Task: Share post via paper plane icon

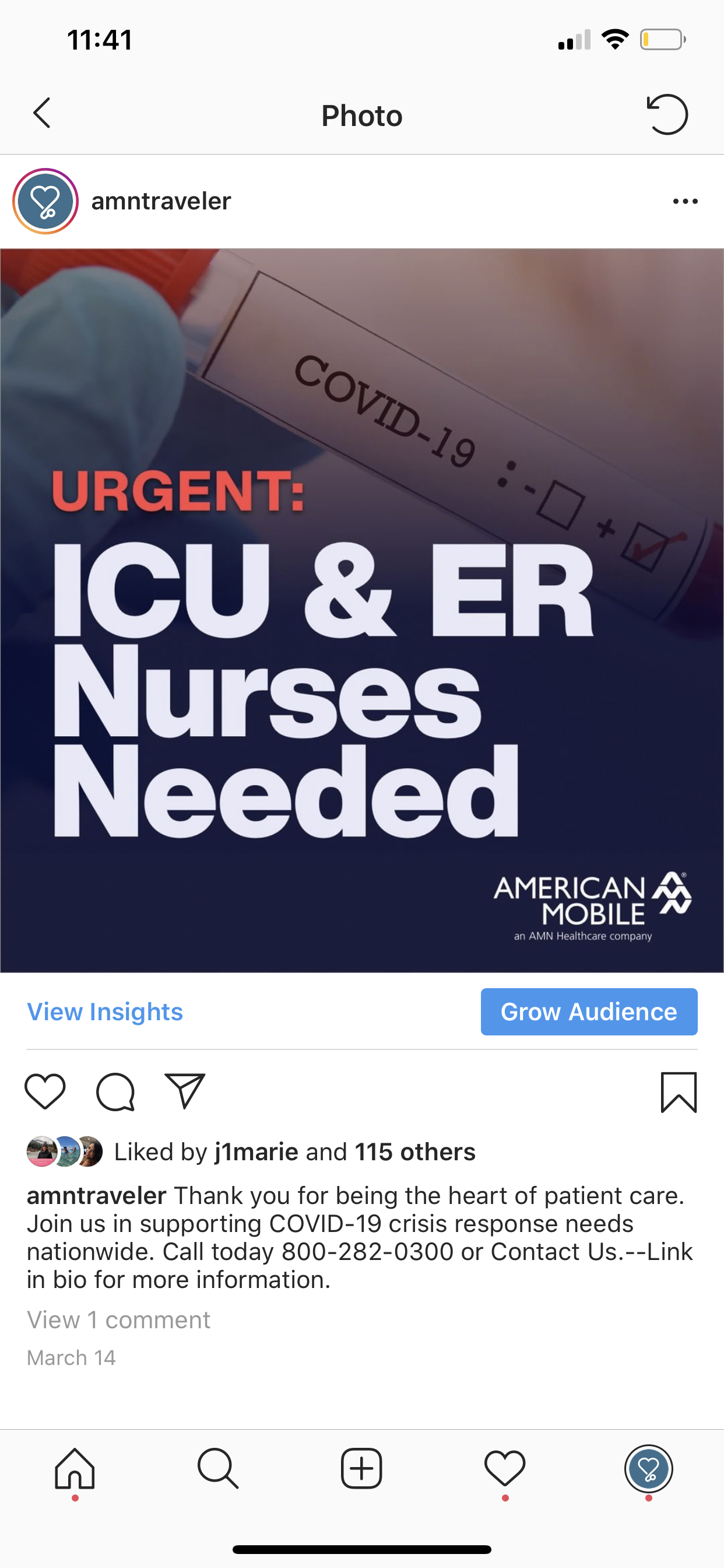Action: pos(185,1091)
